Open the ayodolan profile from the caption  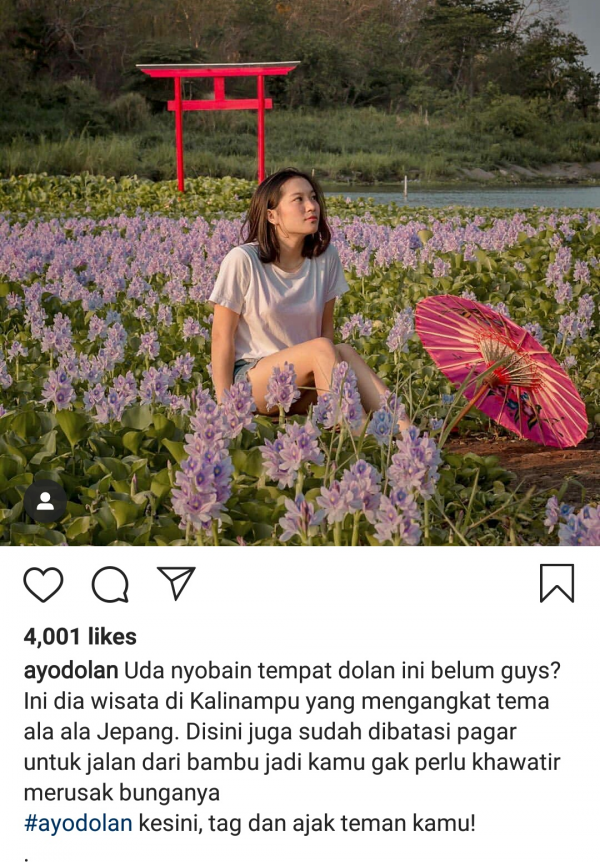(71, 670)
